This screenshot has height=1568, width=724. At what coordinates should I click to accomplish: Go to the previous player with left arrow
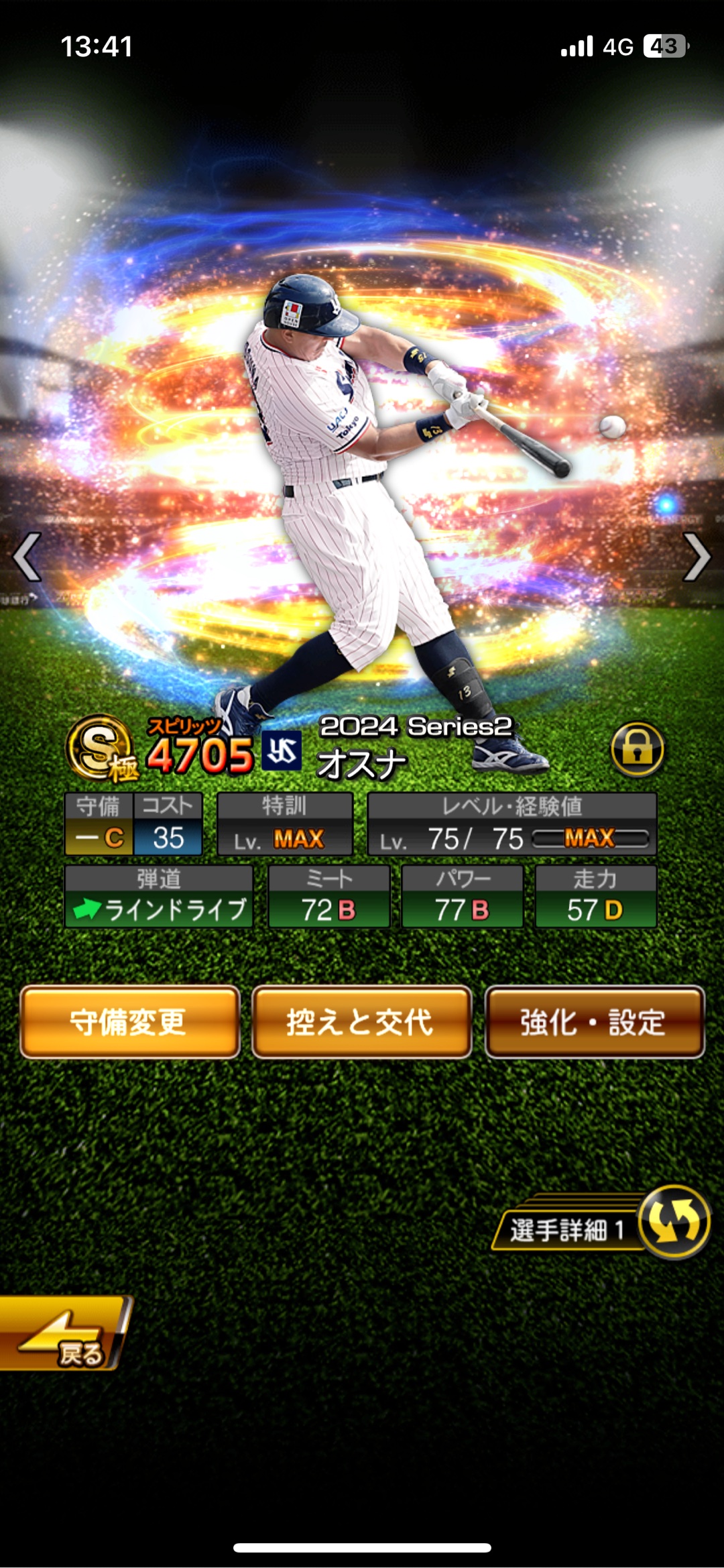tap(27, 557)
